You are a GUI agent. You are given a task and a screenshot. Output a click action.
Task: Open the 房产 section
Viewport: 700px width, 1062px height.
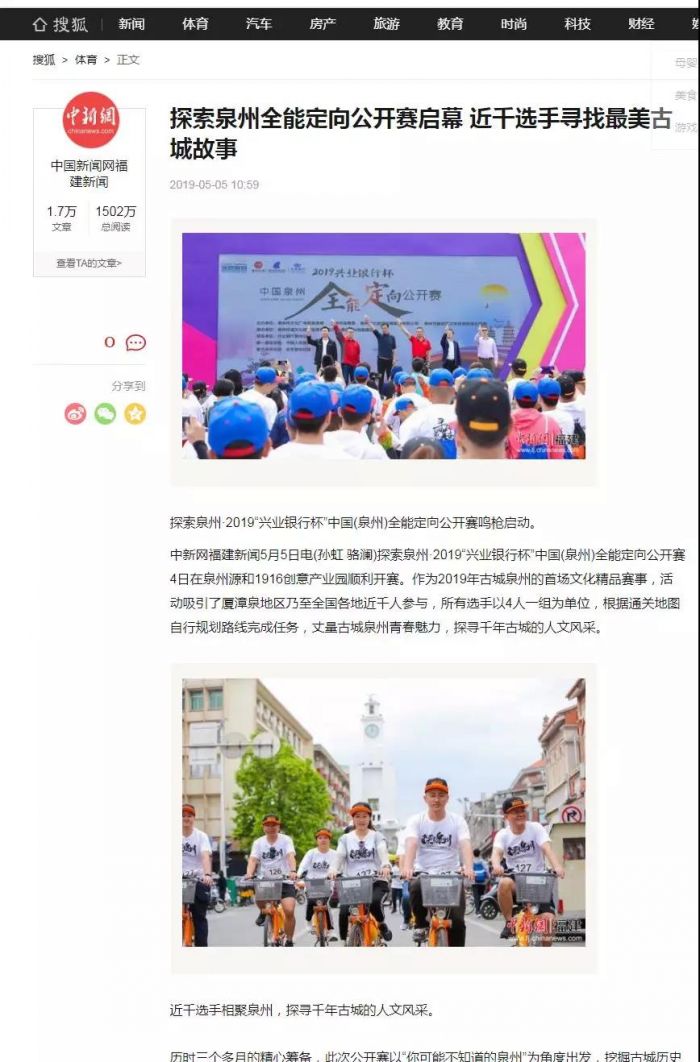pos(322,24)
